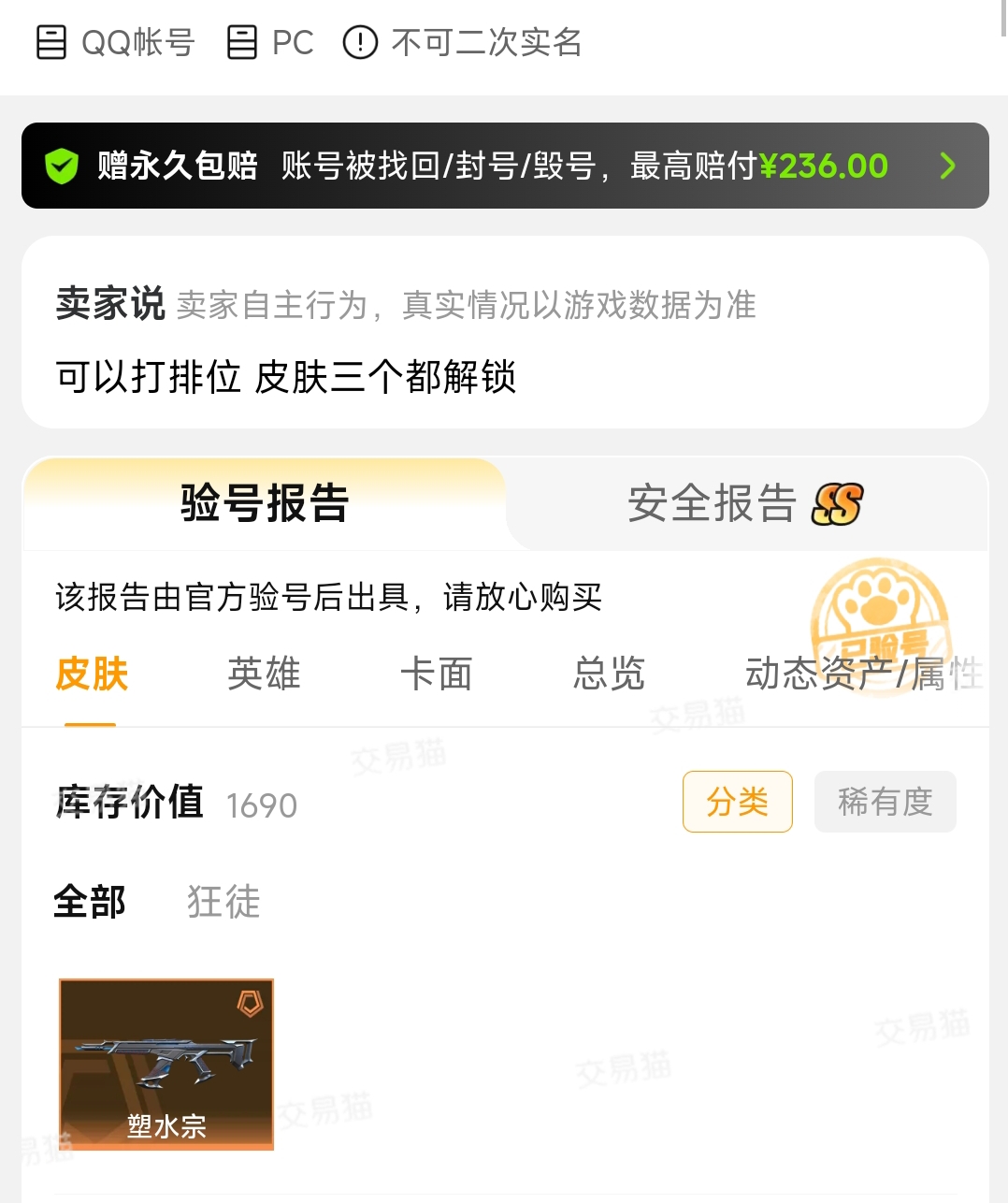Switch to the 安全报告 tab
The height and width of the screenshot is (1203, 1008).
coord(744,503)
